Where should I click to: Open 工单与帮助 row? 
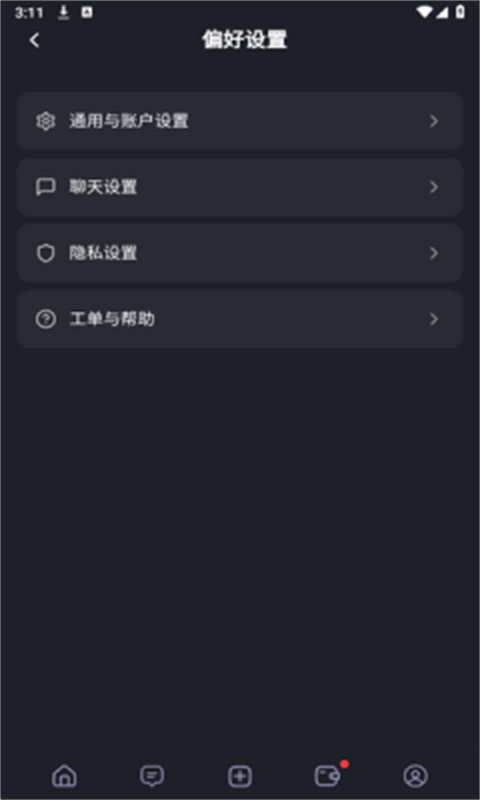pos(240,319)
